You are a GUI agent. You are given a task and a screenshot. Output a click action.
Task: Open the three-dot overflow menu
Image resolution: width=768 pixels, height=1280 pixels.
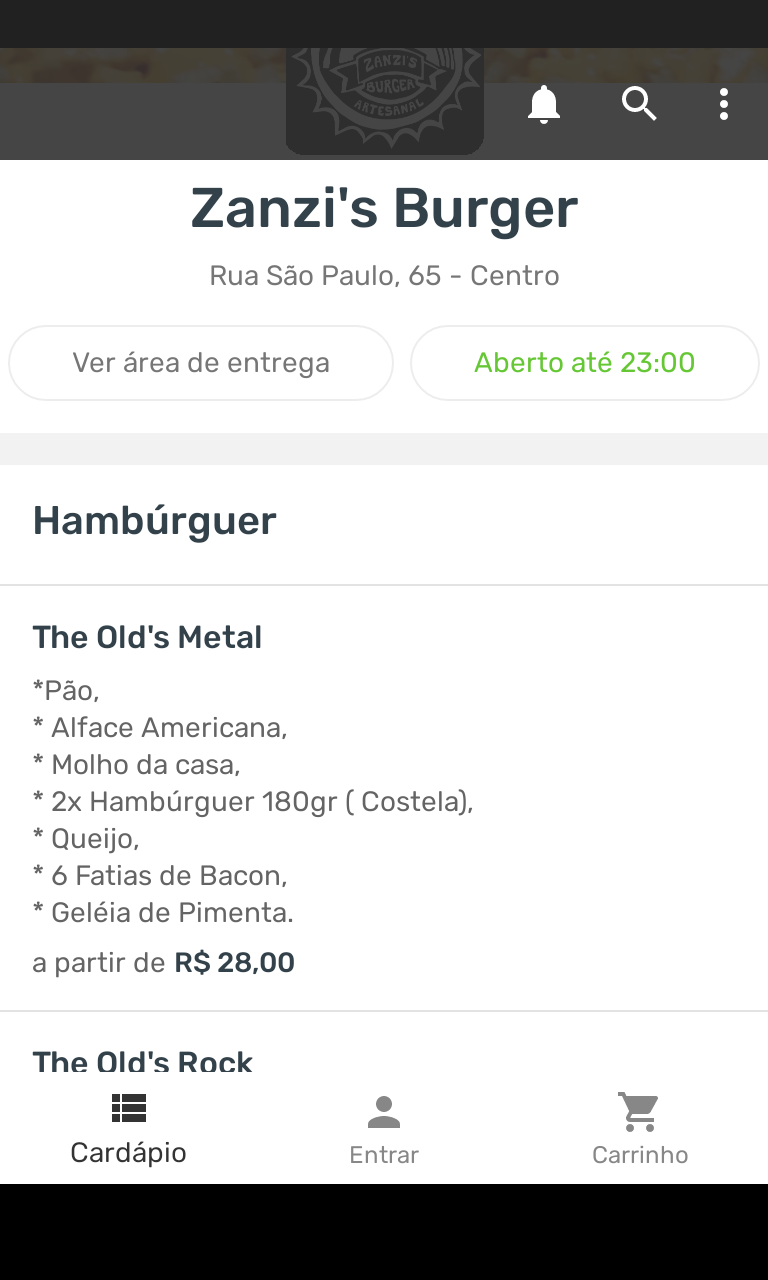tap(723, 104)
